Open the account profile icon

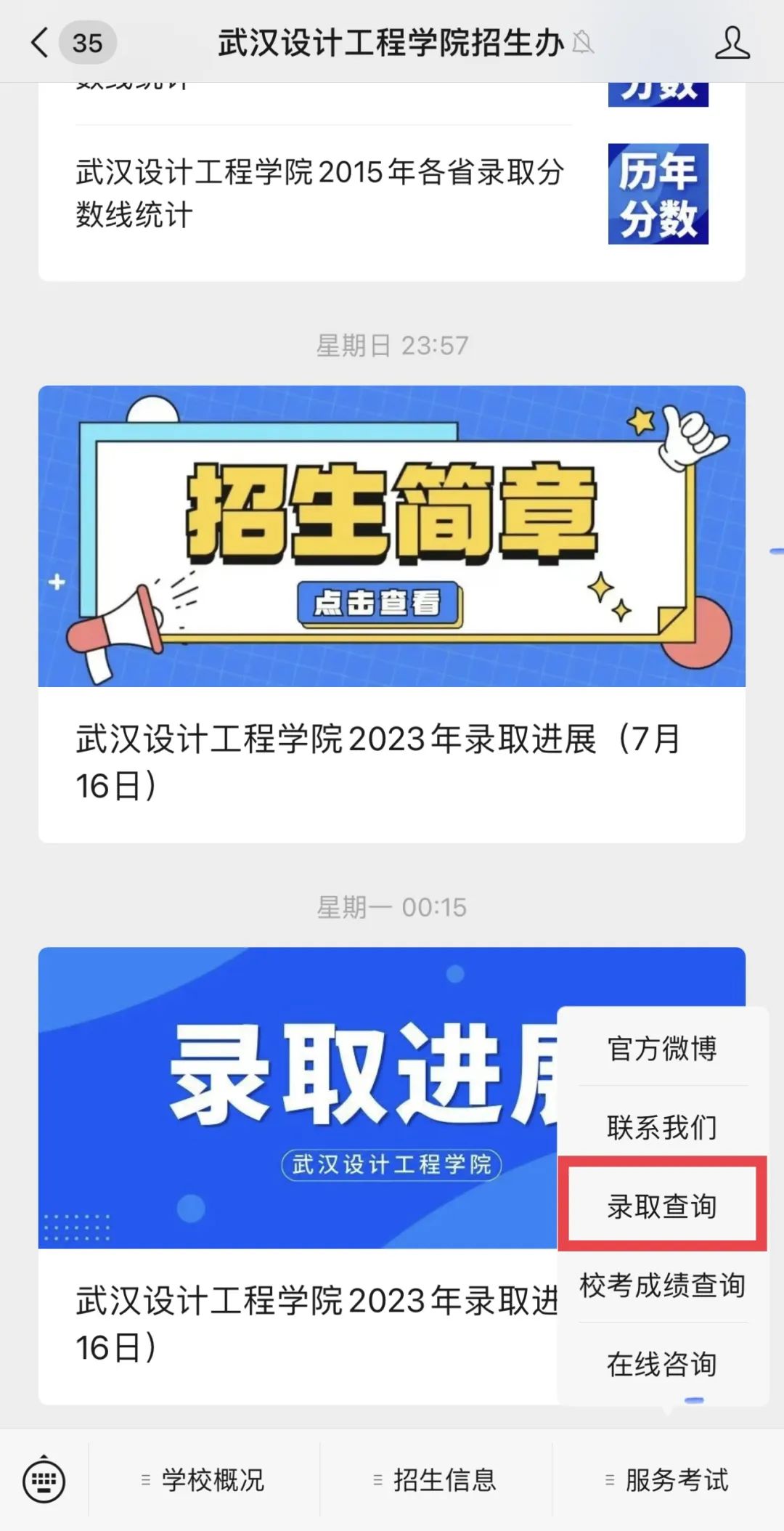pyautogui.click(x=732, y=43)
